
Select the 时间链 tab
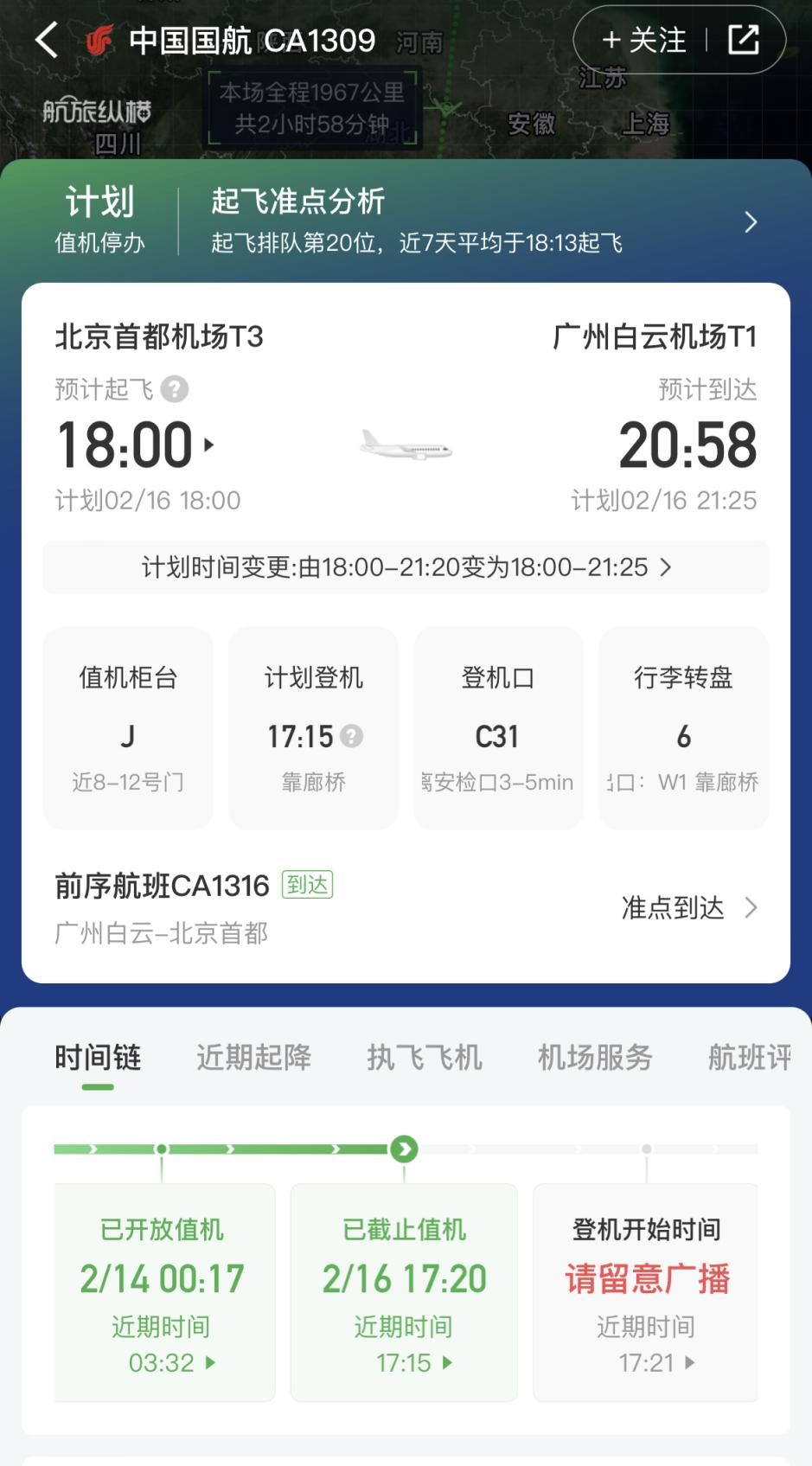tap(98, 1057)
